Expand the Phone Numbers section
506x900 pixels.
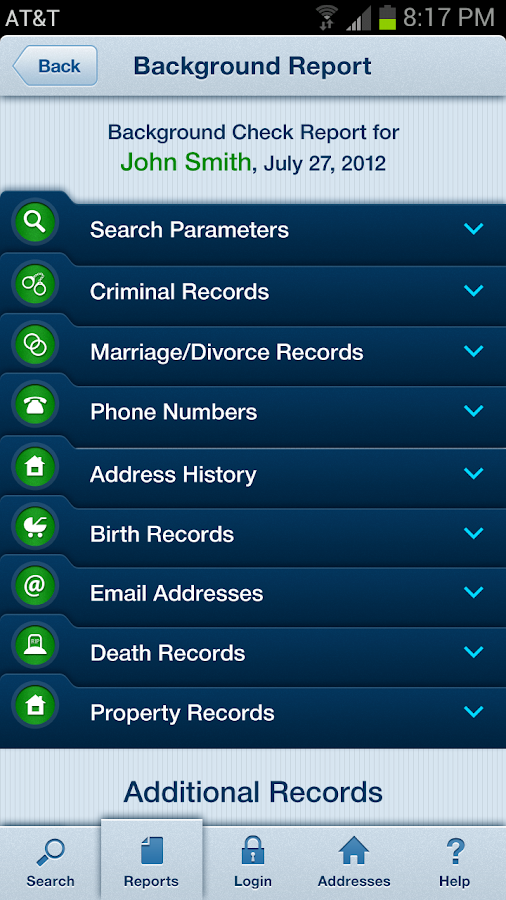pyautogui.click(x=253, y=412)
